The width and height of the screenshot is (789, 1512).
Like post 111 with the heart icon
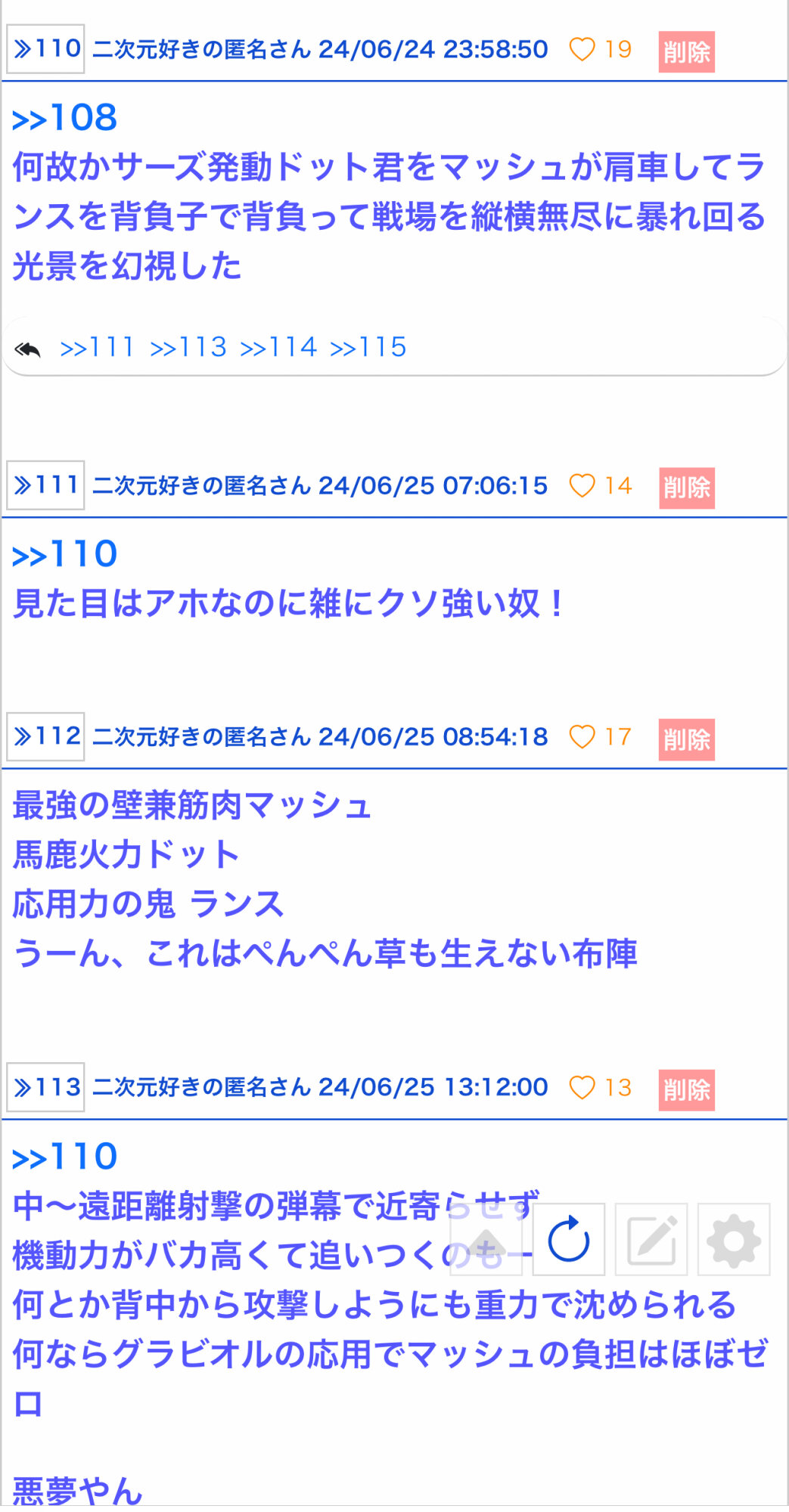tap(582, 485)
